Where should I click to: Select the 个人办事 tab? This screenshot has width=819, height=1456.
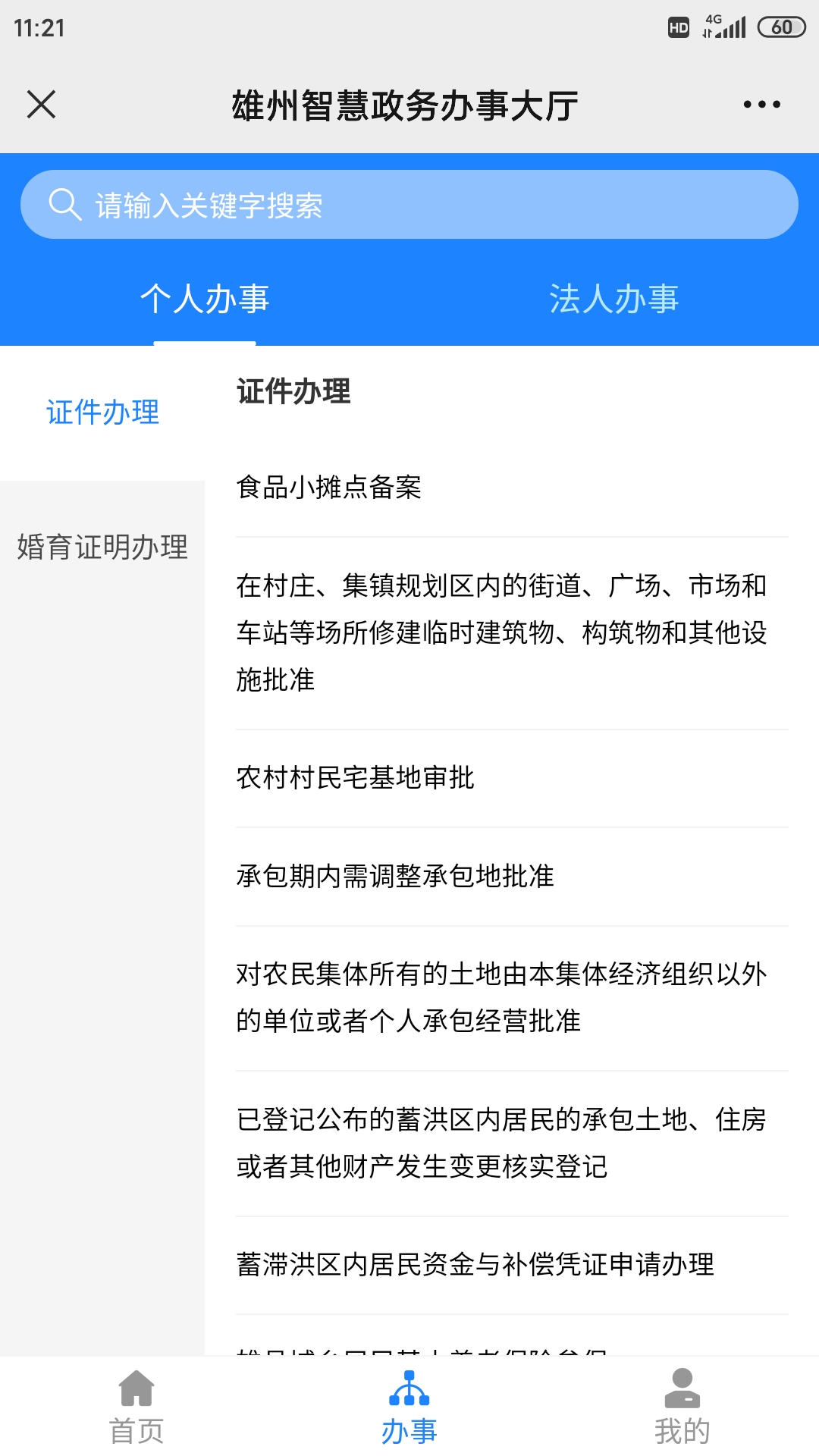pyautogui.click(x=205, y=299)
